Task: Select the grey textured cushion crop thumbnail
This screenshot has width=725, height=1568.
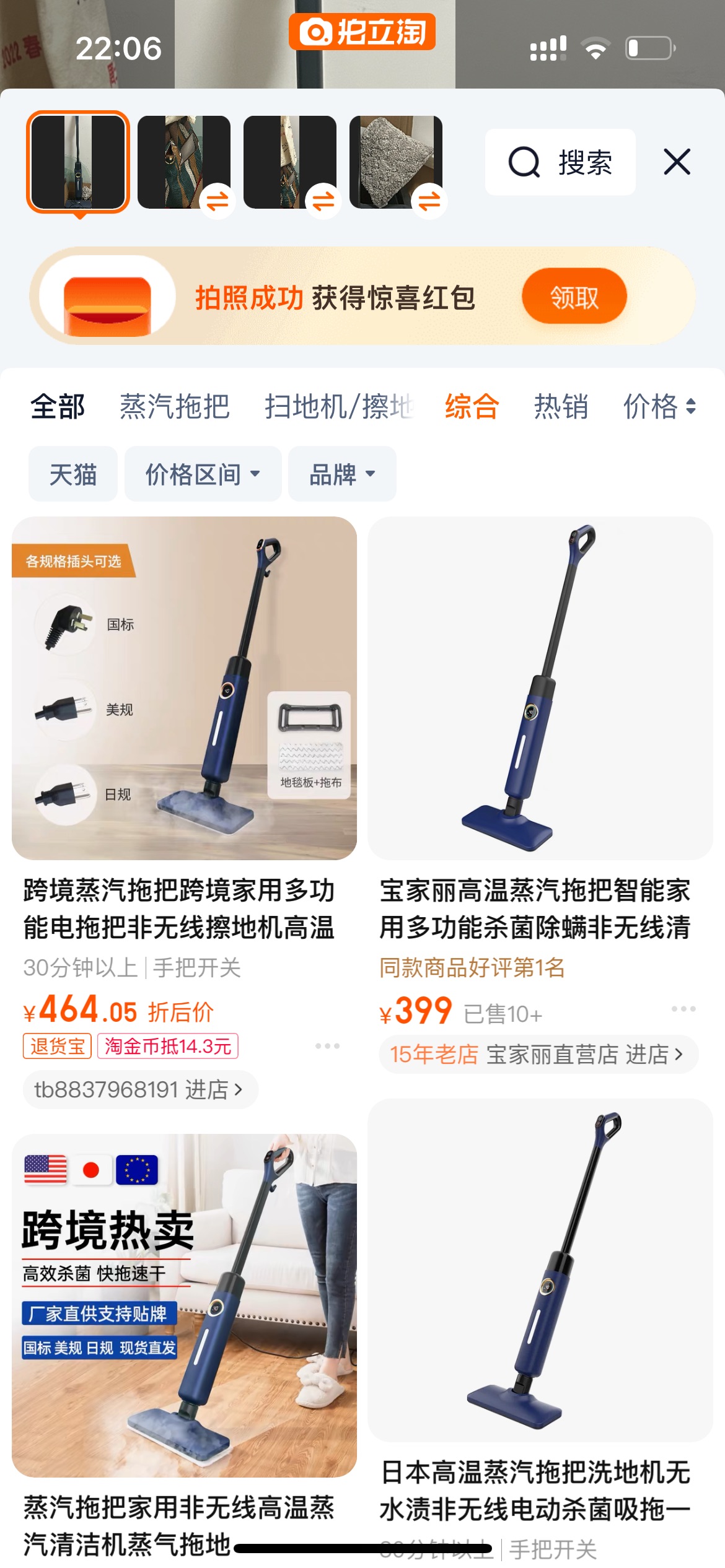Action: click(396, 162)
